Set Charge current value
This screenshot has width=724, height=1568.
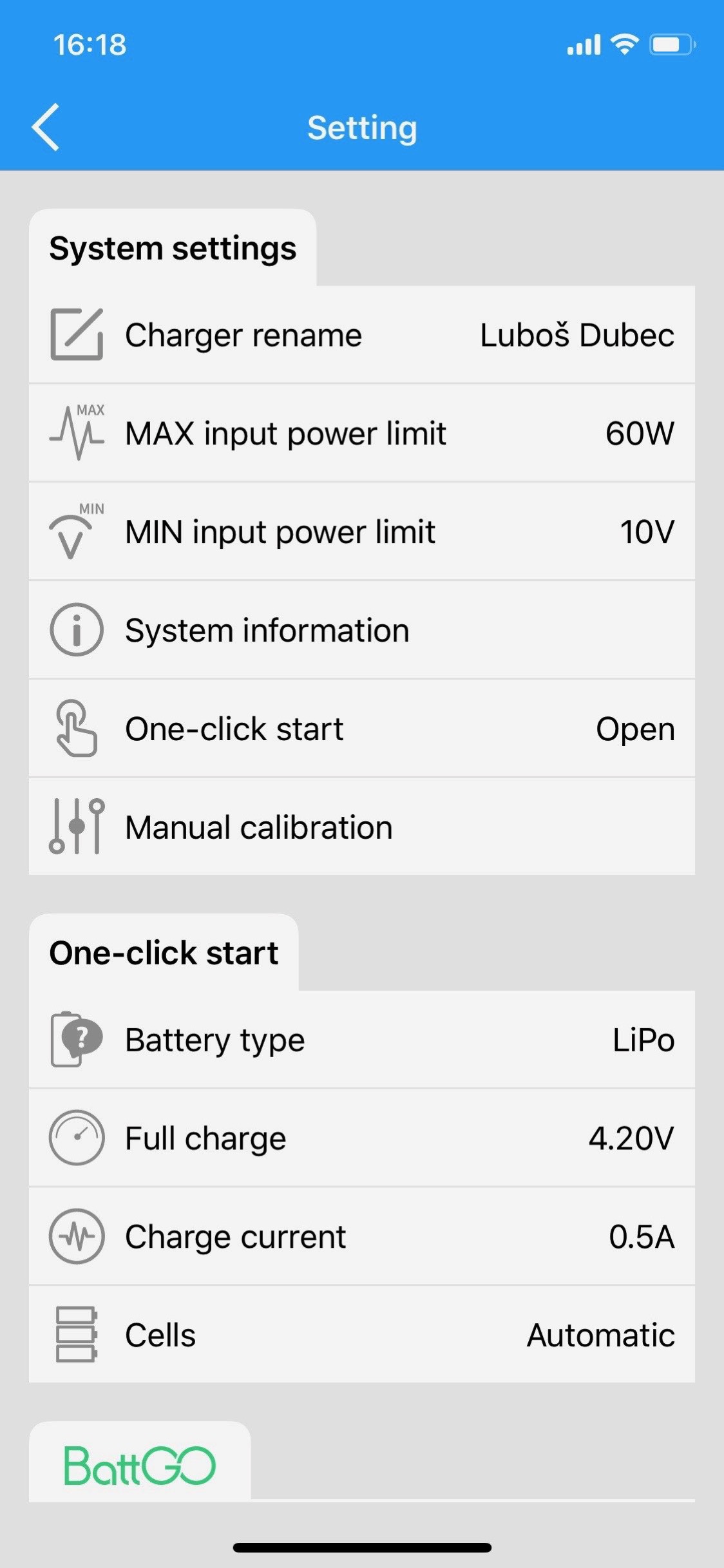362,1236
